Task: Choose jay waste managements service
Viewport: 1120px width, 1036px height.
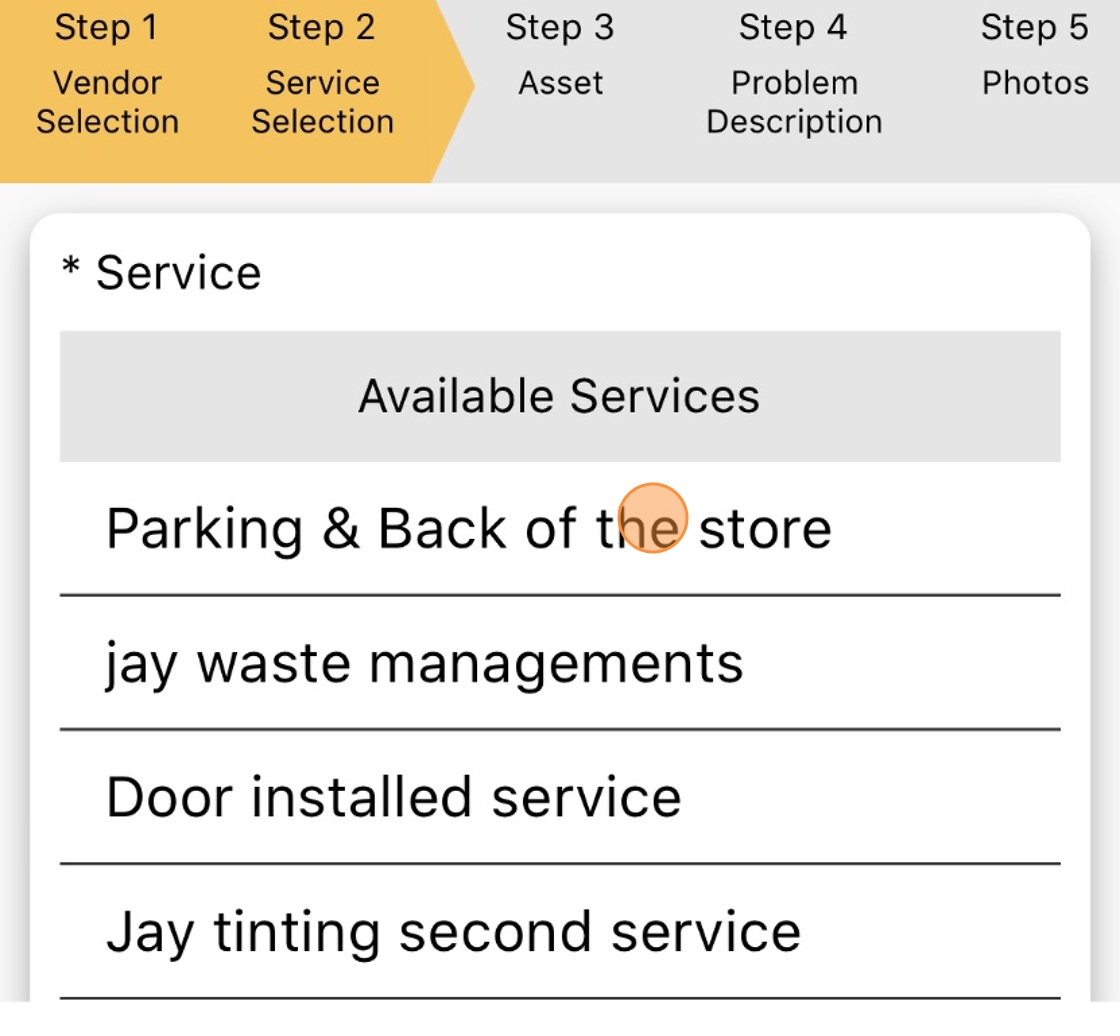Action: pos(425,663)
